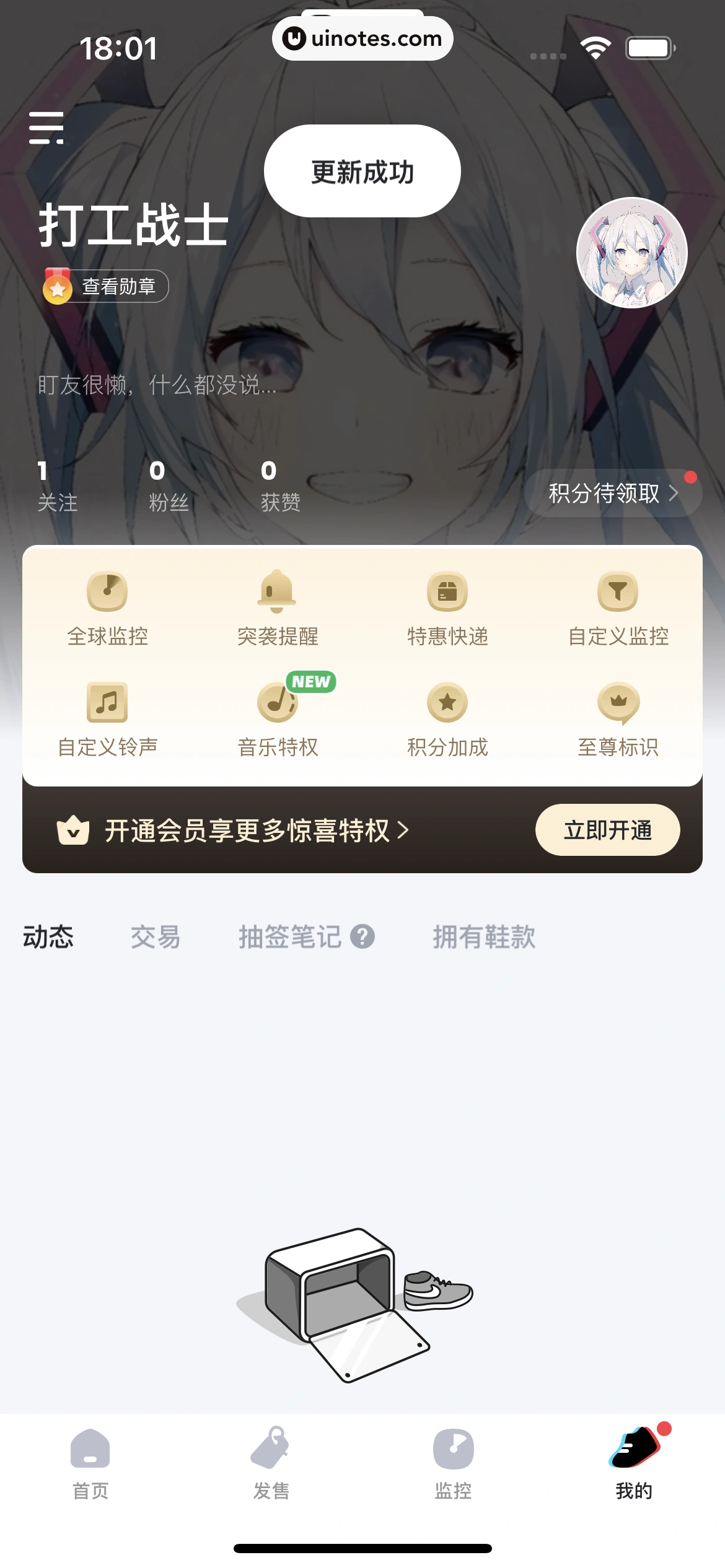Go to 监控 in bottom navigation

pyautogui.click(x=453, y=1464)
